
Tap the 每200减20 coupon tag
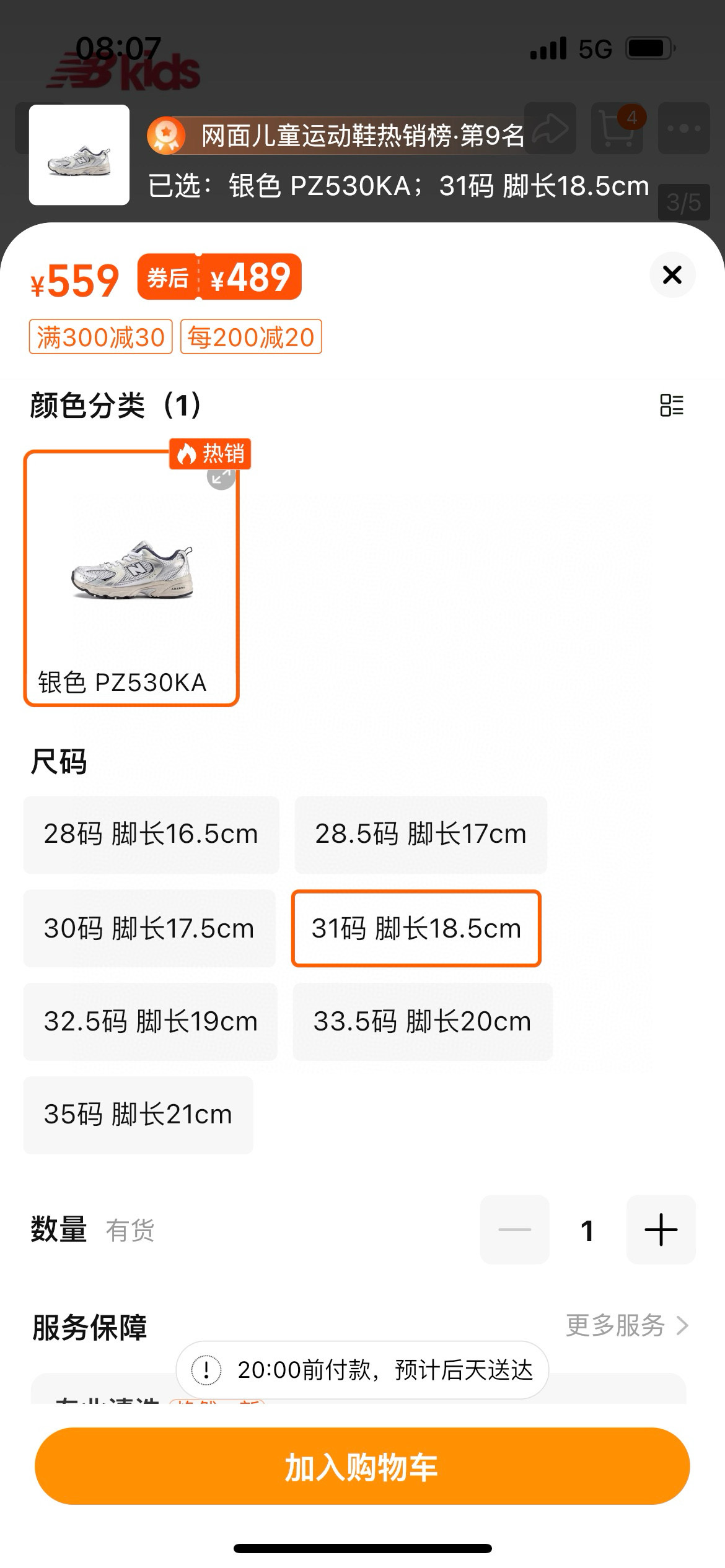click(x=251, y=337)
